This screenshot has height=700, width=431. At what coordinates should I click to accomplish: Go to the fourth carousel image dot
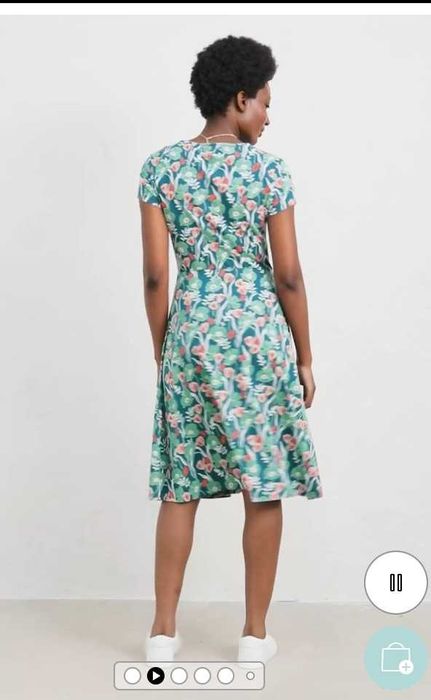[202, 676]
